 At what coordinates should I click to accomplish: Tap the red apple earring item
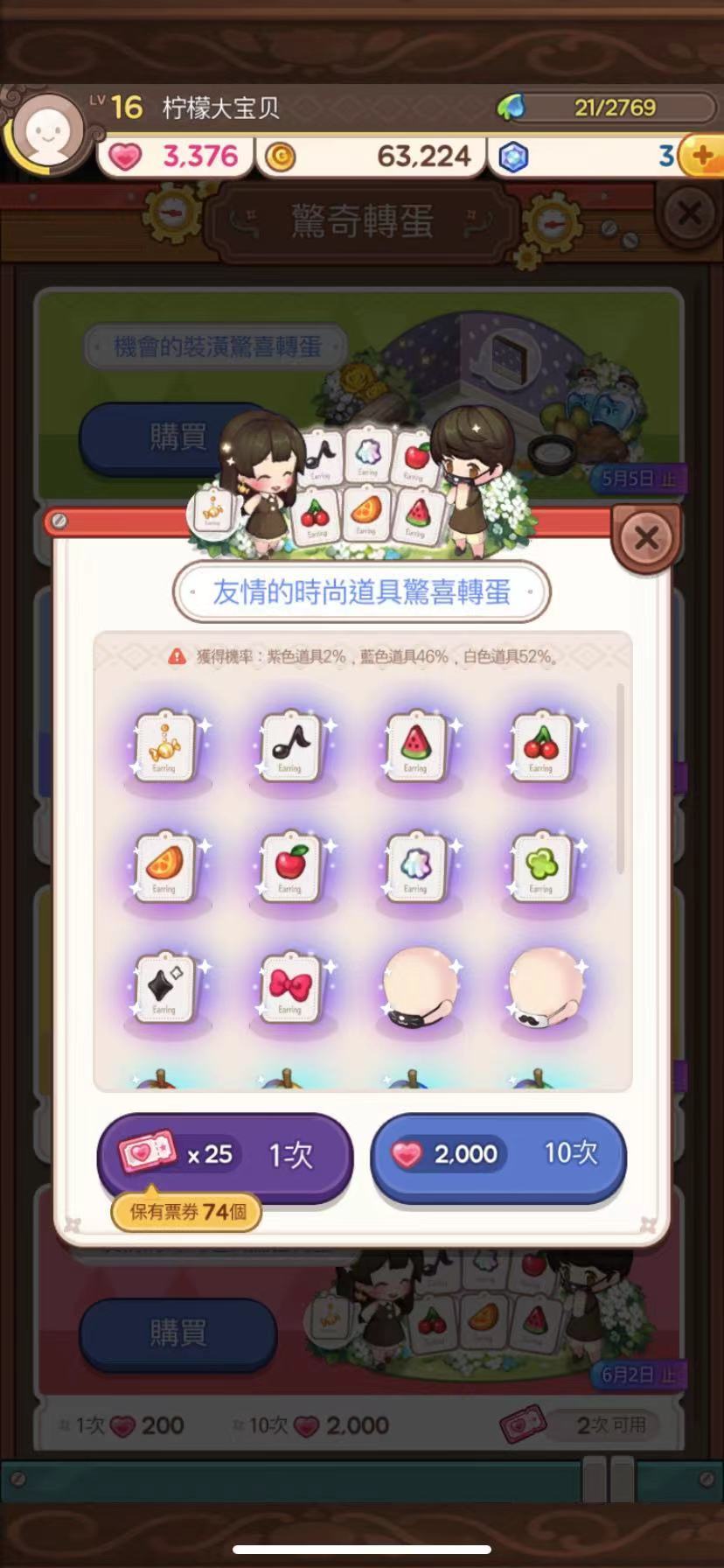tap(290, 867)
